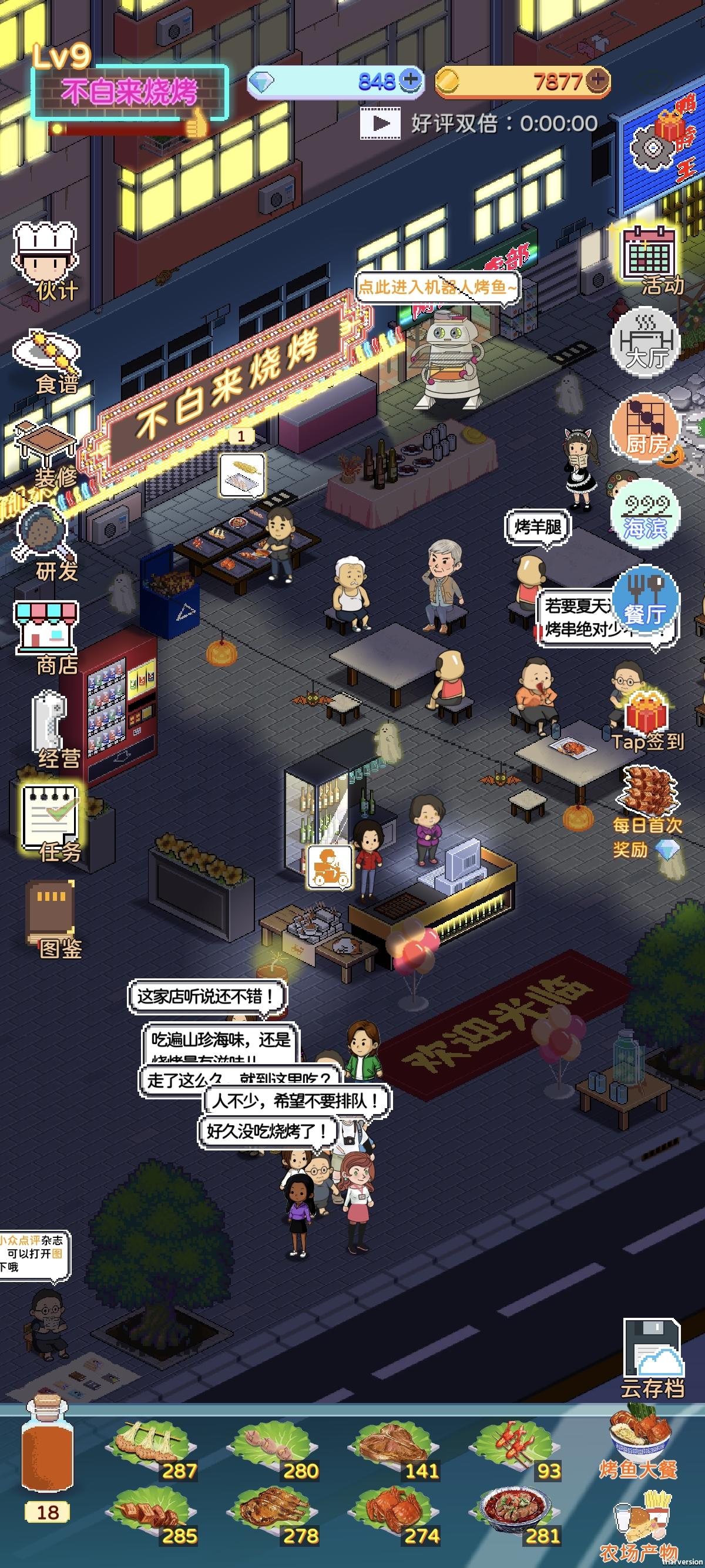This screenshot has height=1568, width=705.
Task: View the 任务 task list
Action: [51, 822]
